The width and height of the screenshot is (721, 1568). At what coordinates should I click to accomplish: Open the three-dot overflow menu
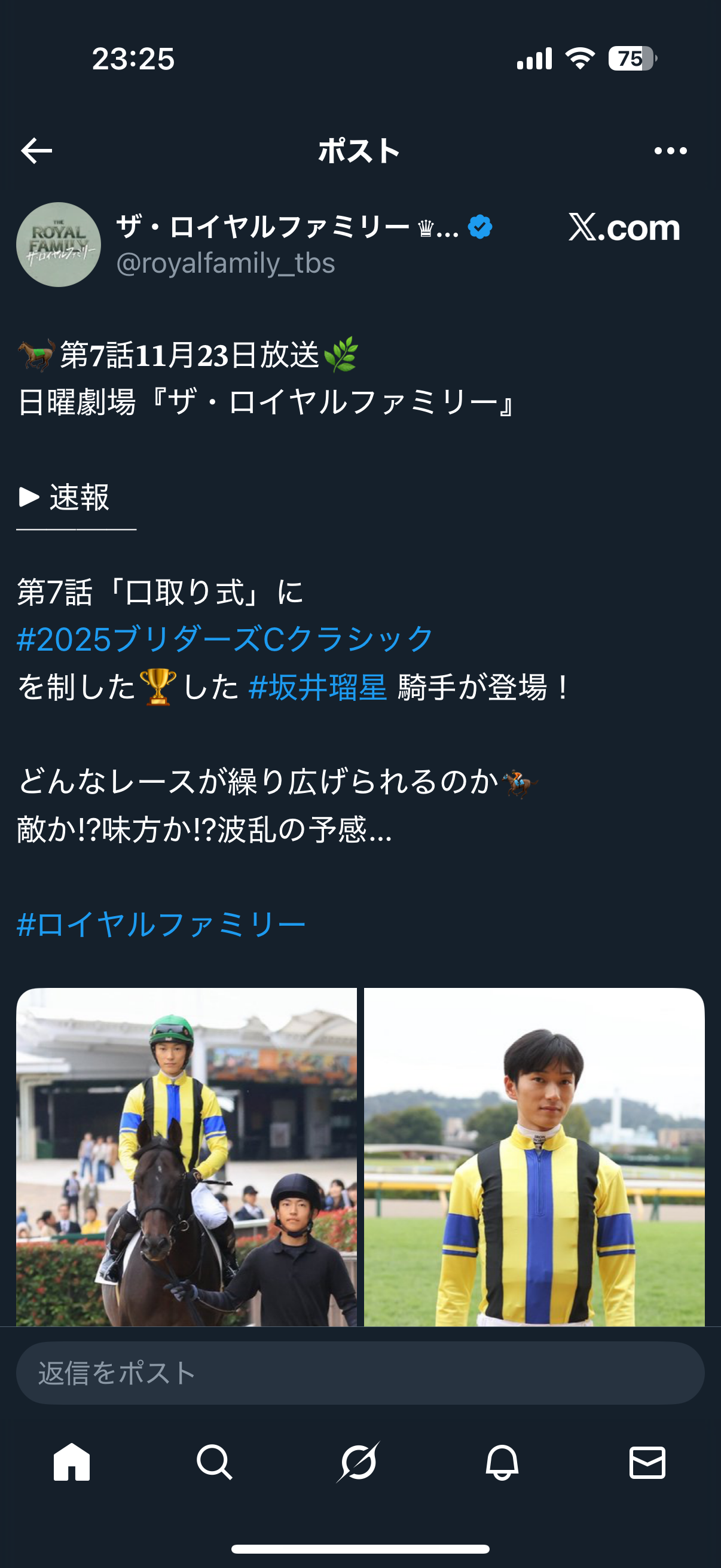click(670, 150)
